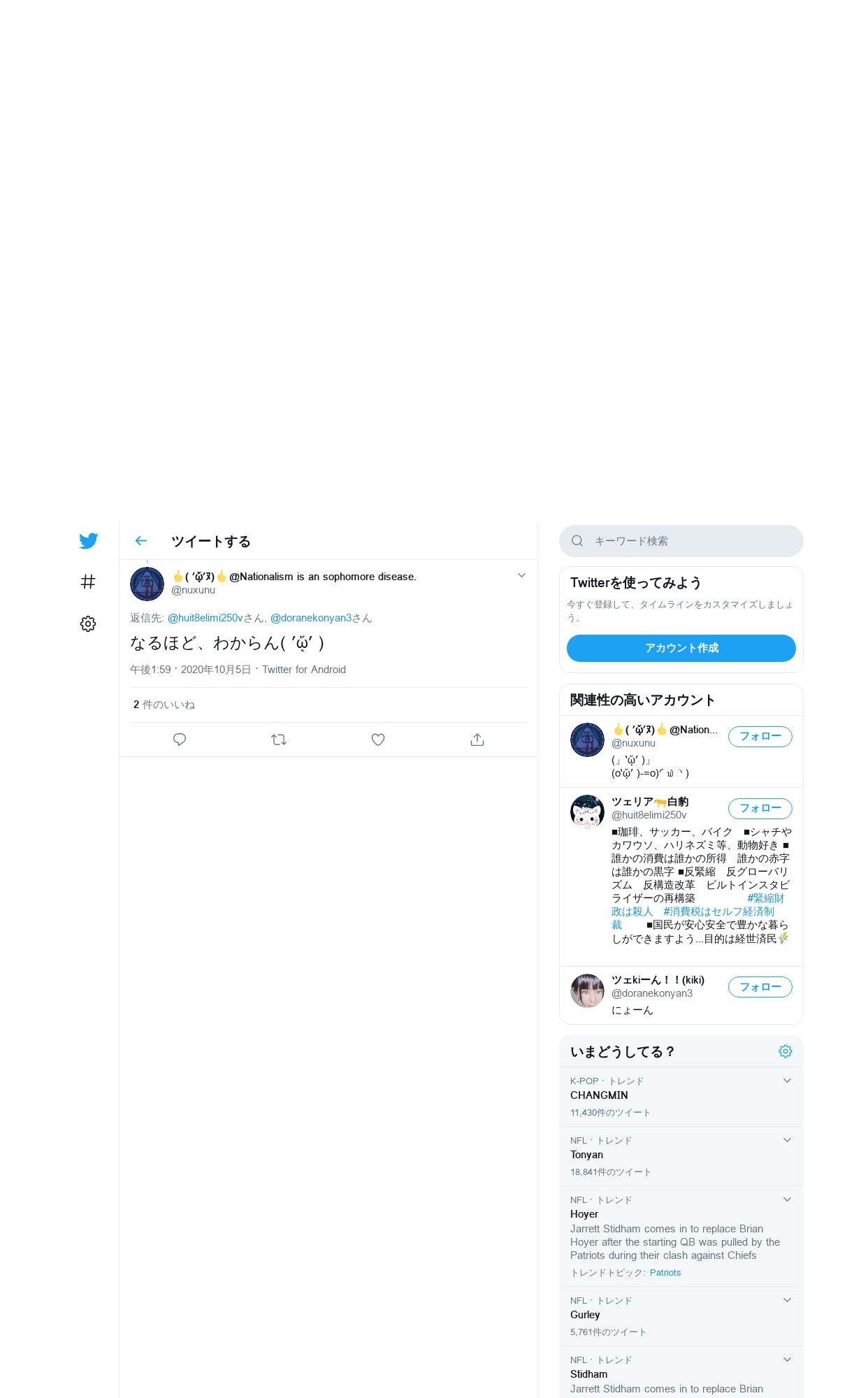Reply to this tweet
Image resolution: width=868 pixels, height=1398 pixels.
coord(180,740)
